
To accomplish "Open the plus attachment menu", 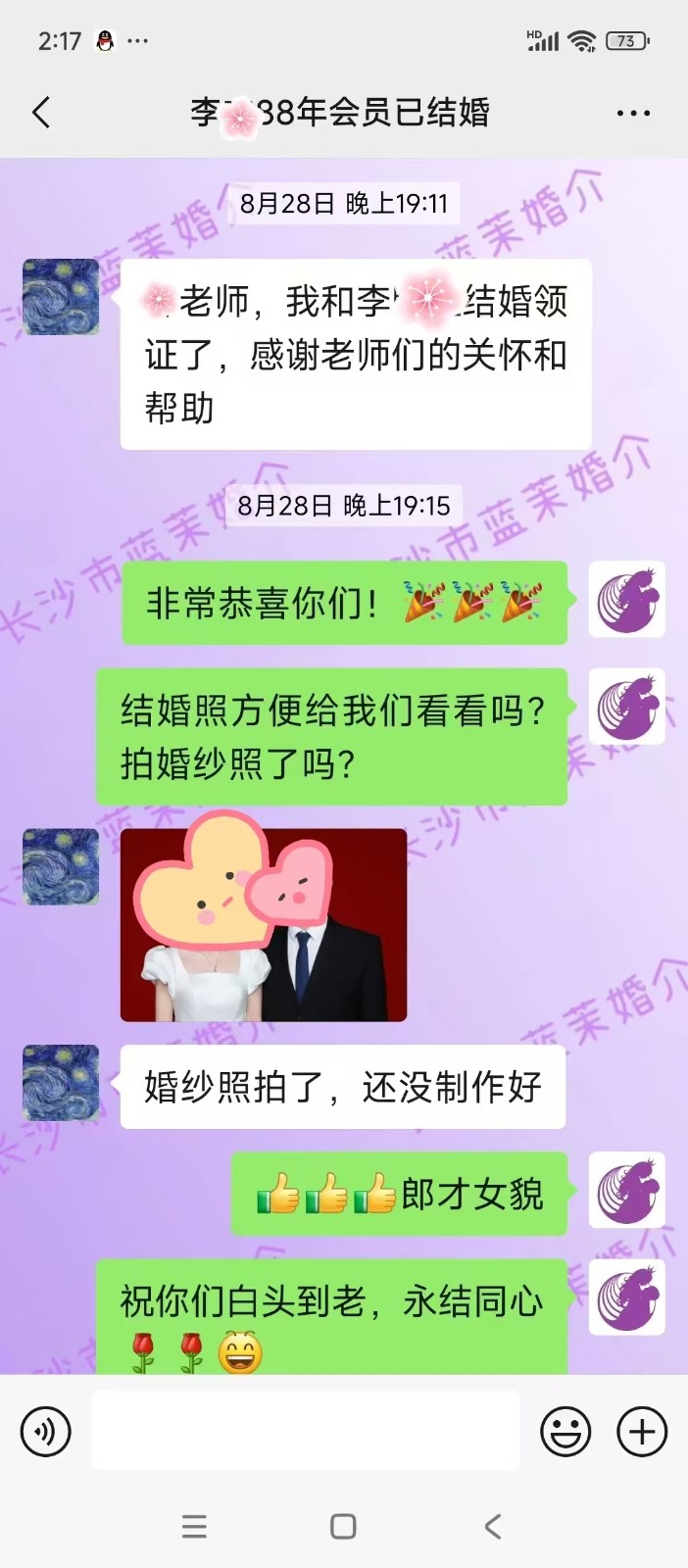I will coord(642,1432).
